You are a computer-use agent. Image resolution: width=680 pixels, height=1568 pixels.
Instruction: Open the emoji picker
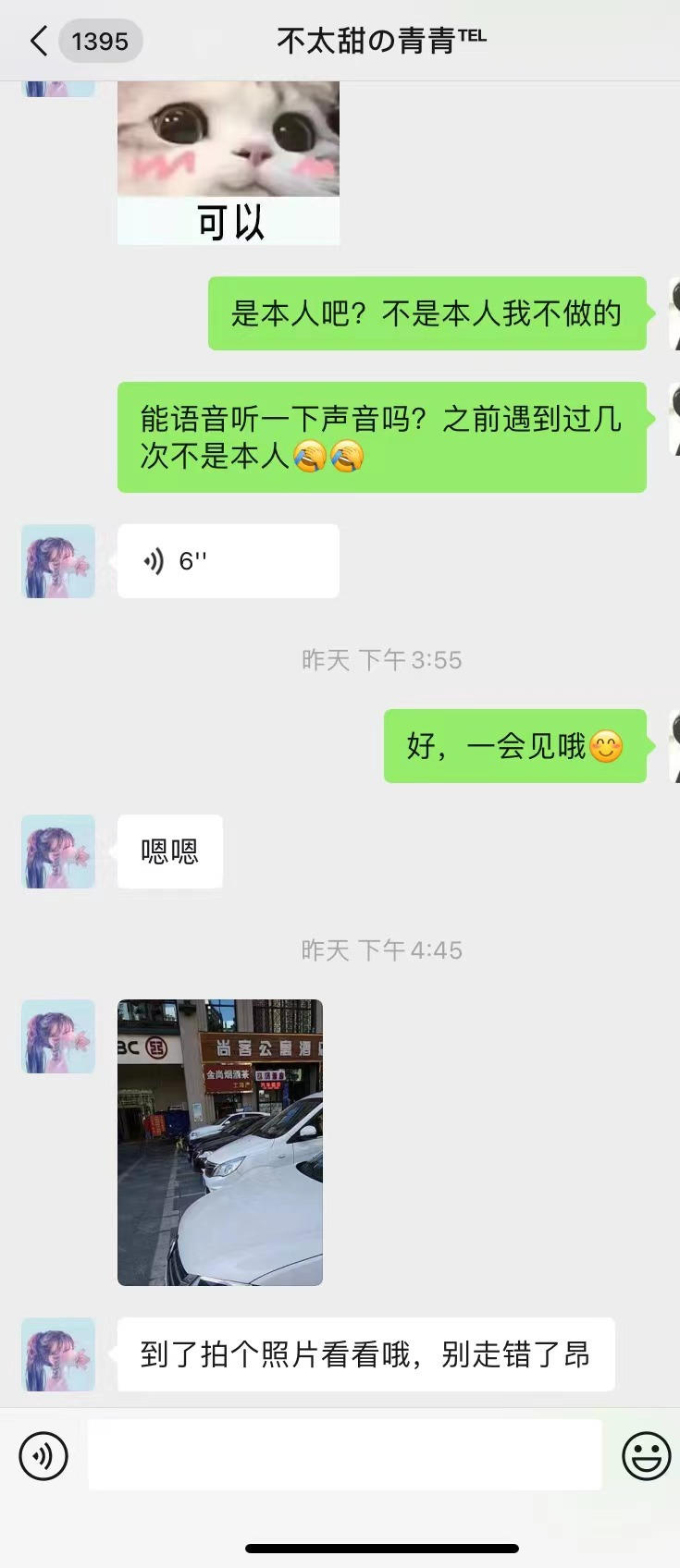[646, 1456]
